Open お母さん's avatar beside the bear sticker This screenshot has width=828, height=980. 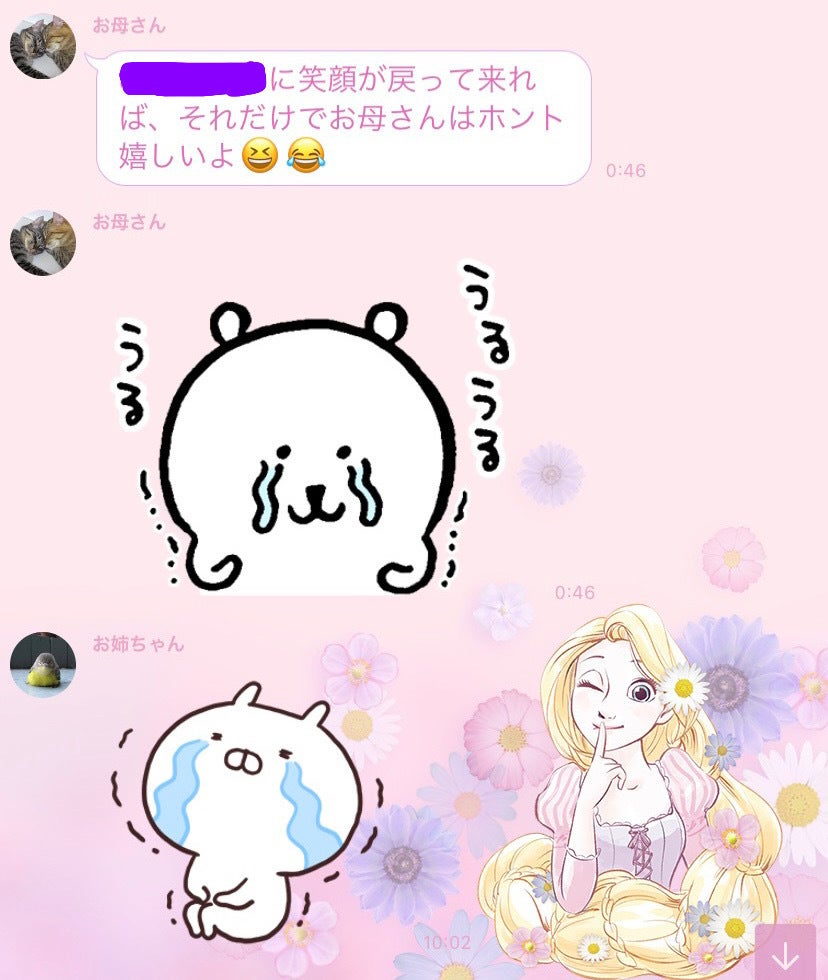(x=42, y=243)
